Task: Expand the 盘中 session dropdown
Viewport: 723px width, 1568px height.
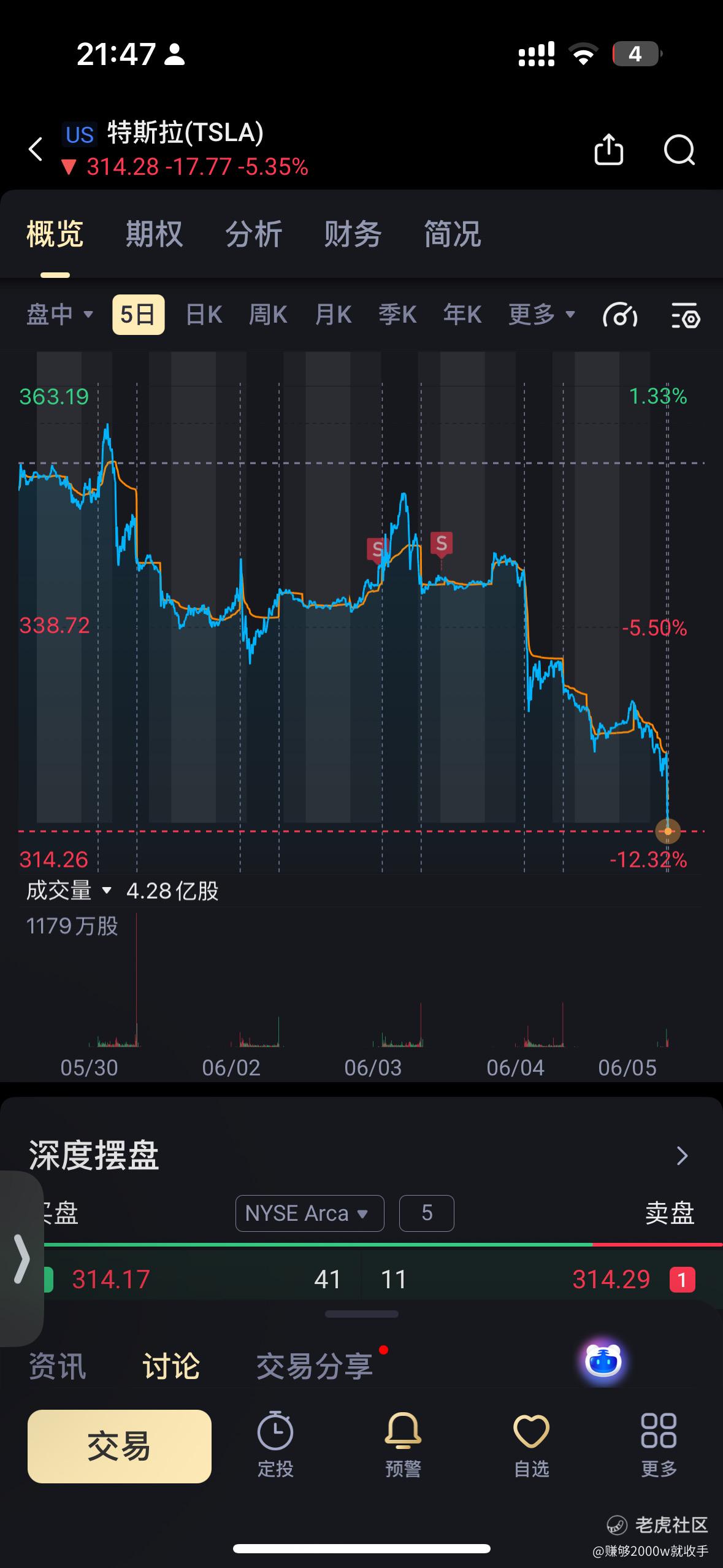Action: pos(59,315)
